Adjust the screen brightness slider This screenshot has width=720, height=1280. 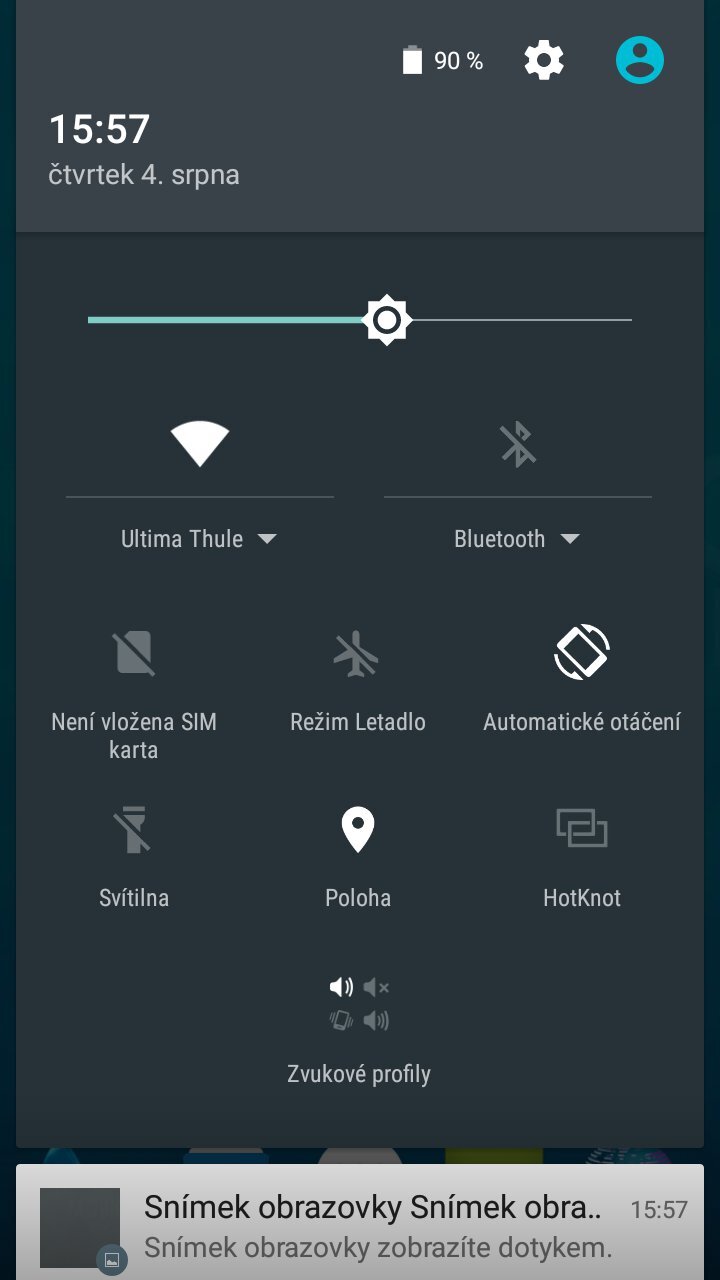click(x=386, y=320)
